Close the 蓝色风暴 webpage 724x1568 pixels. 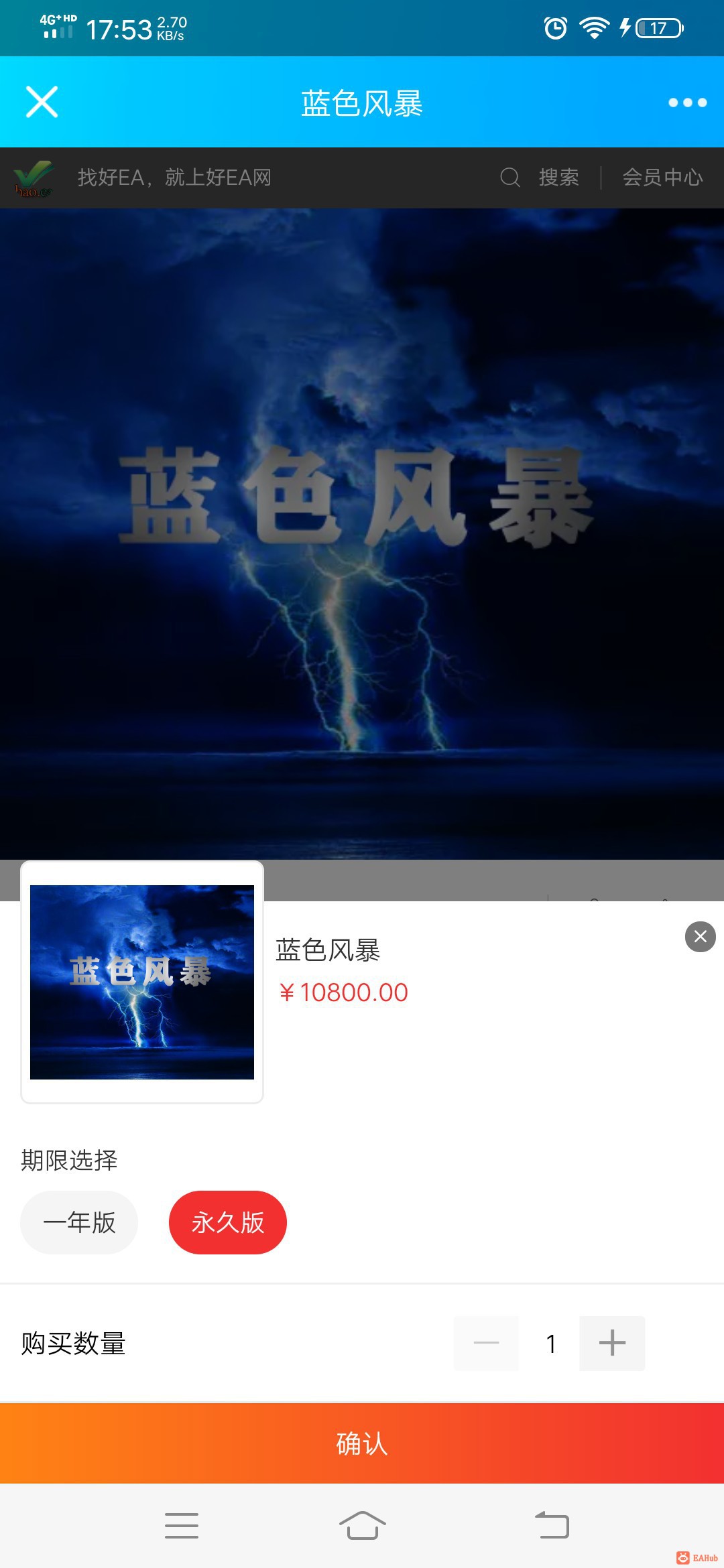point(42,103)
